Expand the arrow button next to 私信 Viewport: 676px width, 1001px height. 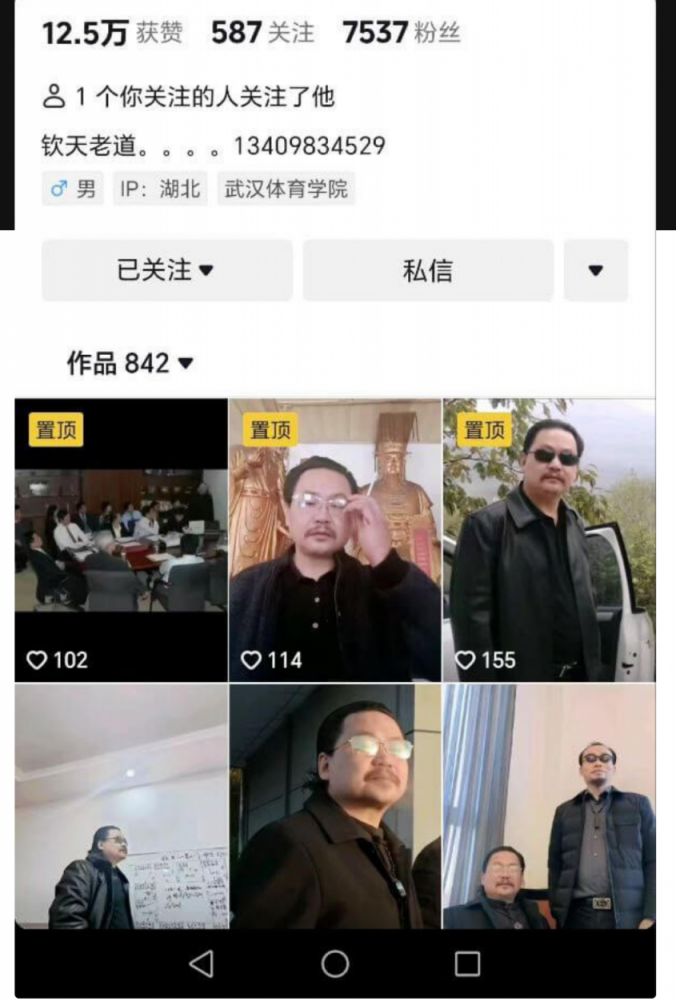595,270
